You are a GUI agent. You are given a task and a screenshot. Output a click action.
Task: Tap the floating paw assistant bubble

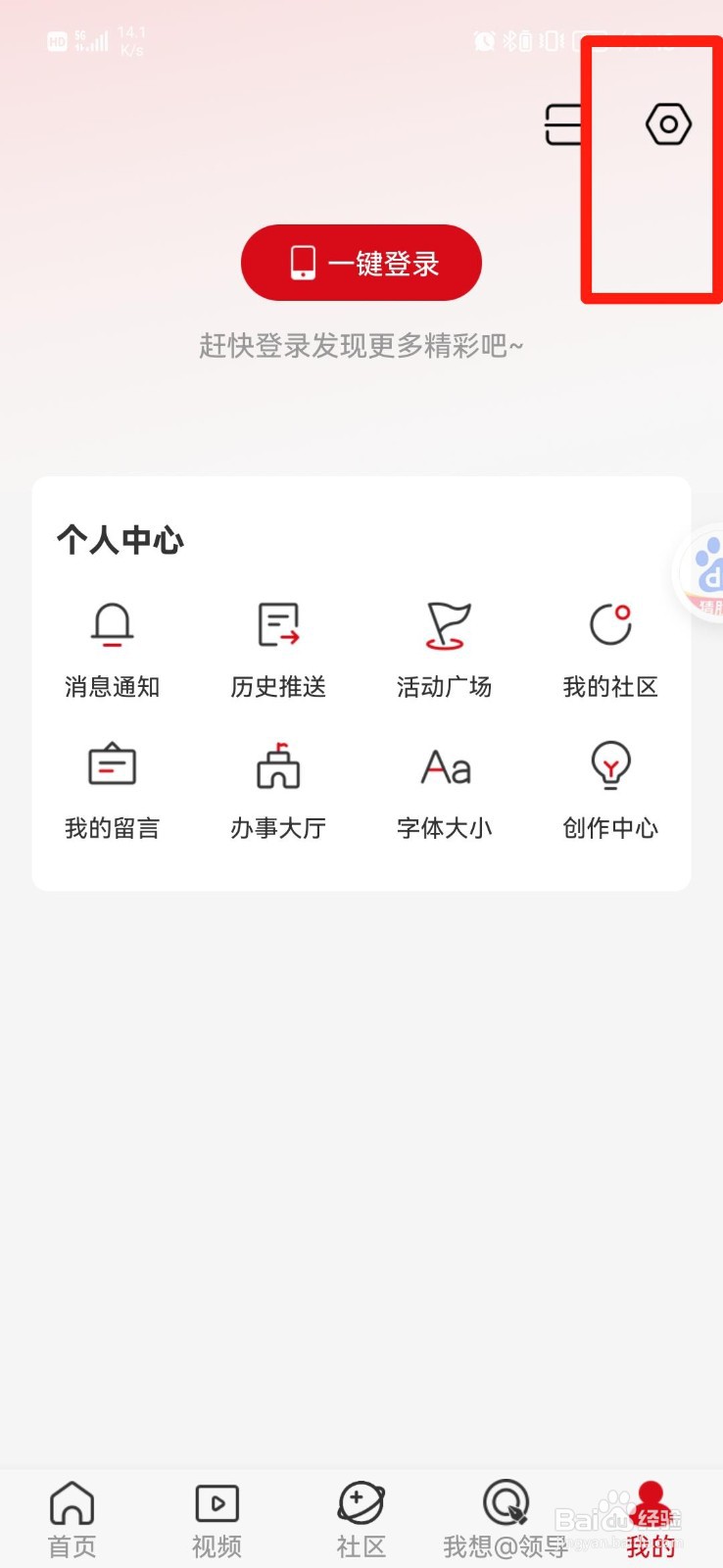[x=702, y=573]
